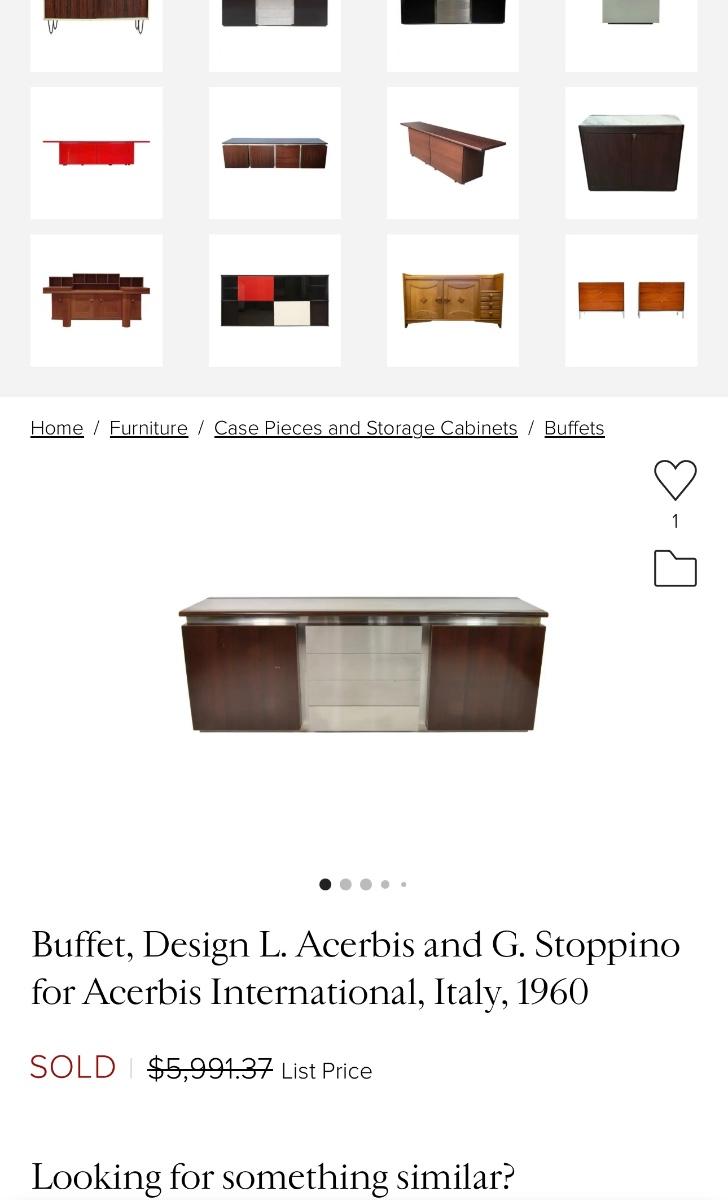Open the light wood carved sideboard thumbnail
The image size is (728, 1200).
[453, 301]
